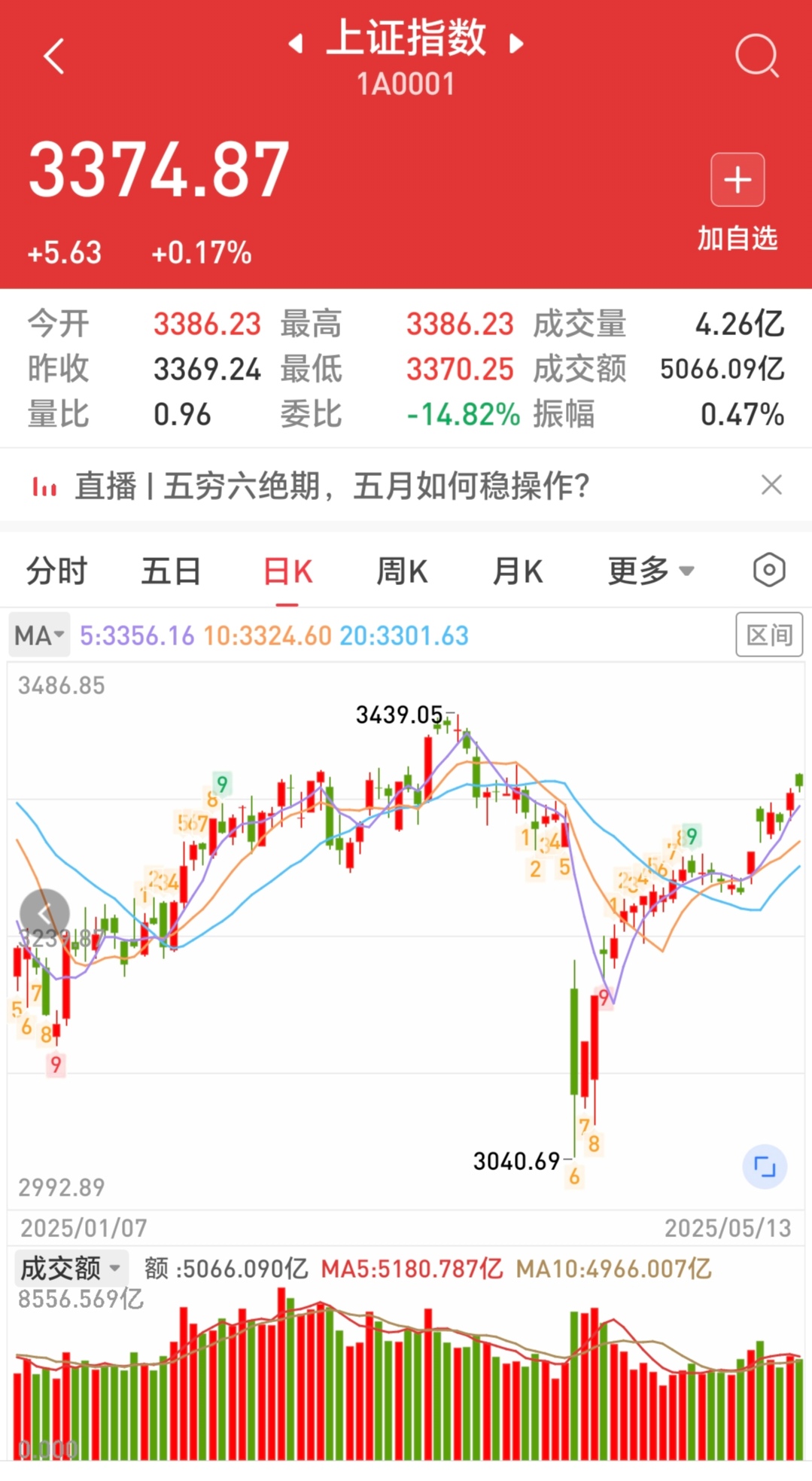Click the 区间 range selection button
The image size is (812, 1481).
[768, 634]
